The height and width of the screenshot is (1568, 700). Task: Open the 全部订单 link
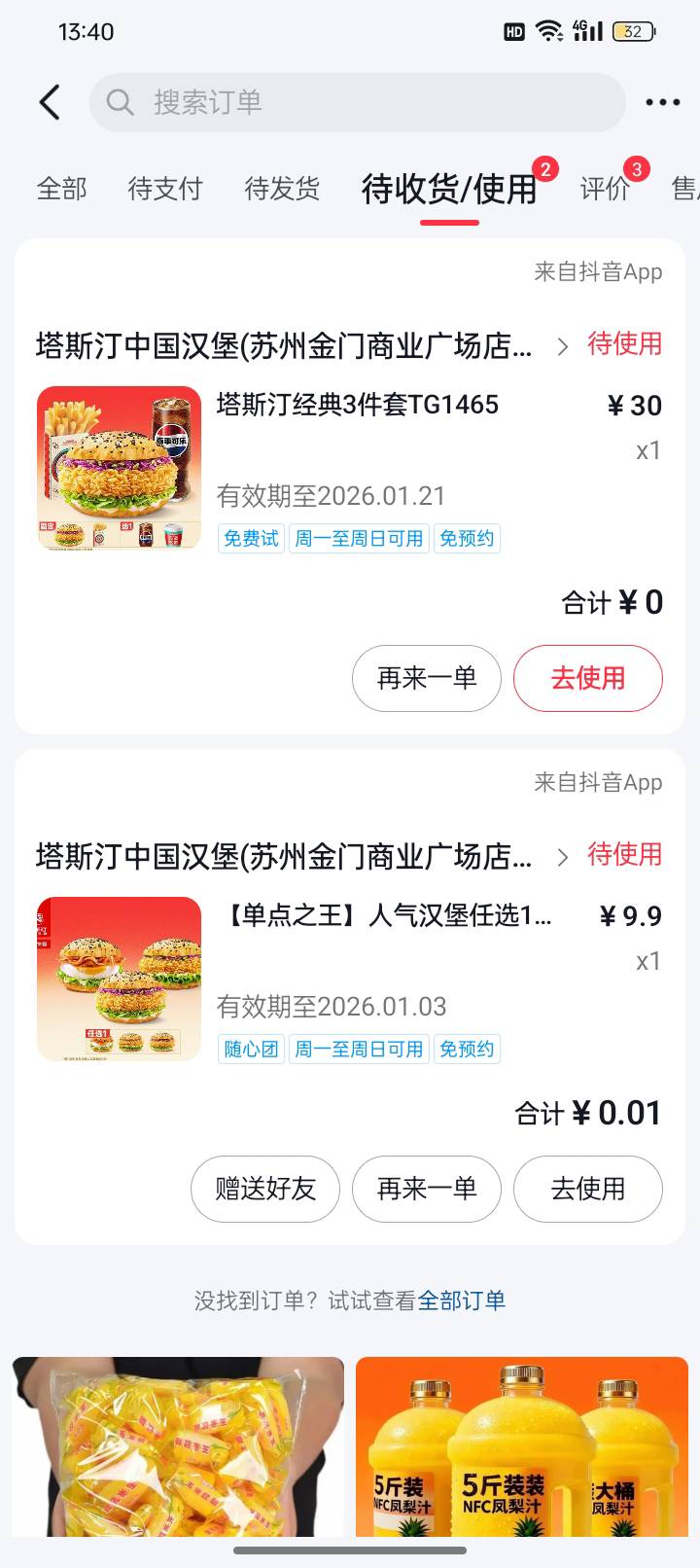click(462, 1301)
